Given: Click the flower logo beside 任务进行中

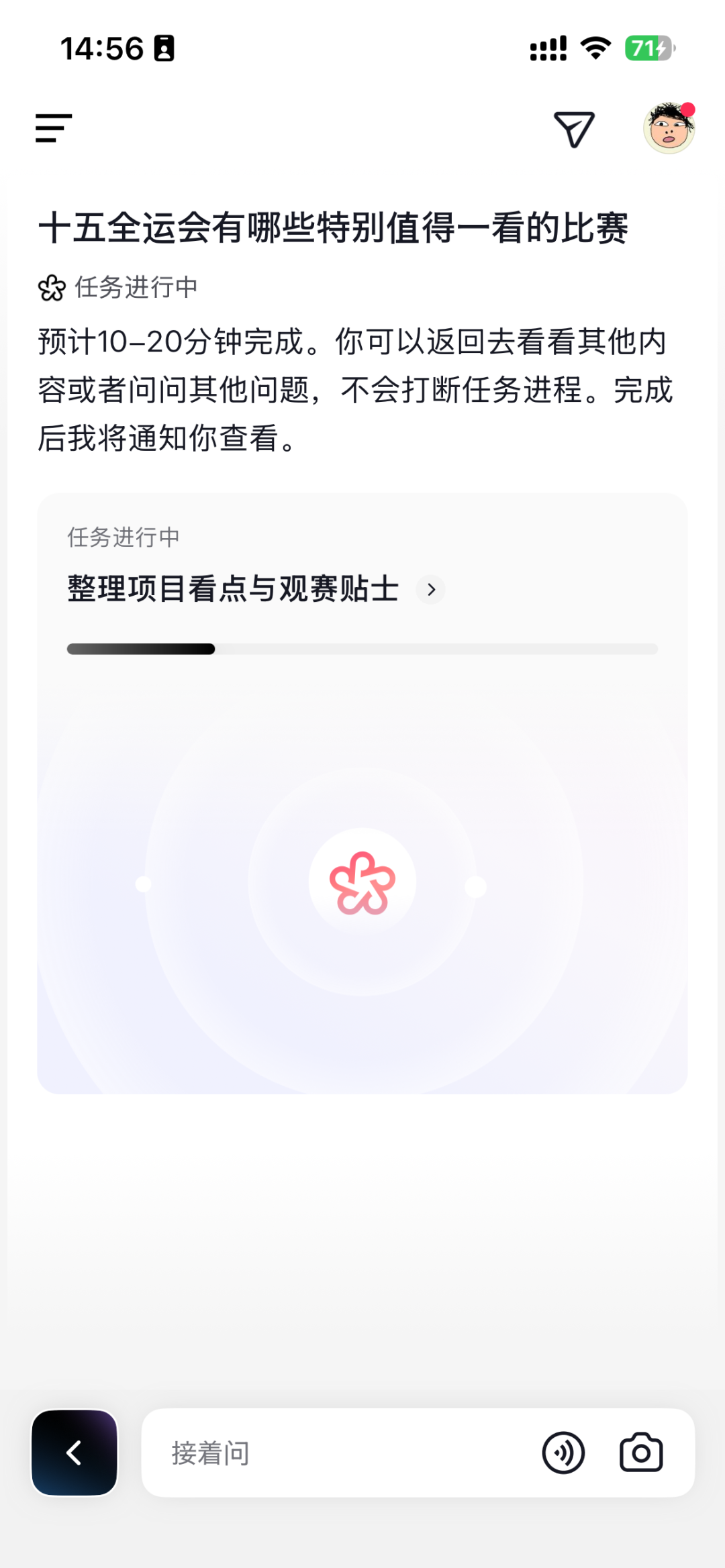Looking at the screenshot, I should 53,287.
